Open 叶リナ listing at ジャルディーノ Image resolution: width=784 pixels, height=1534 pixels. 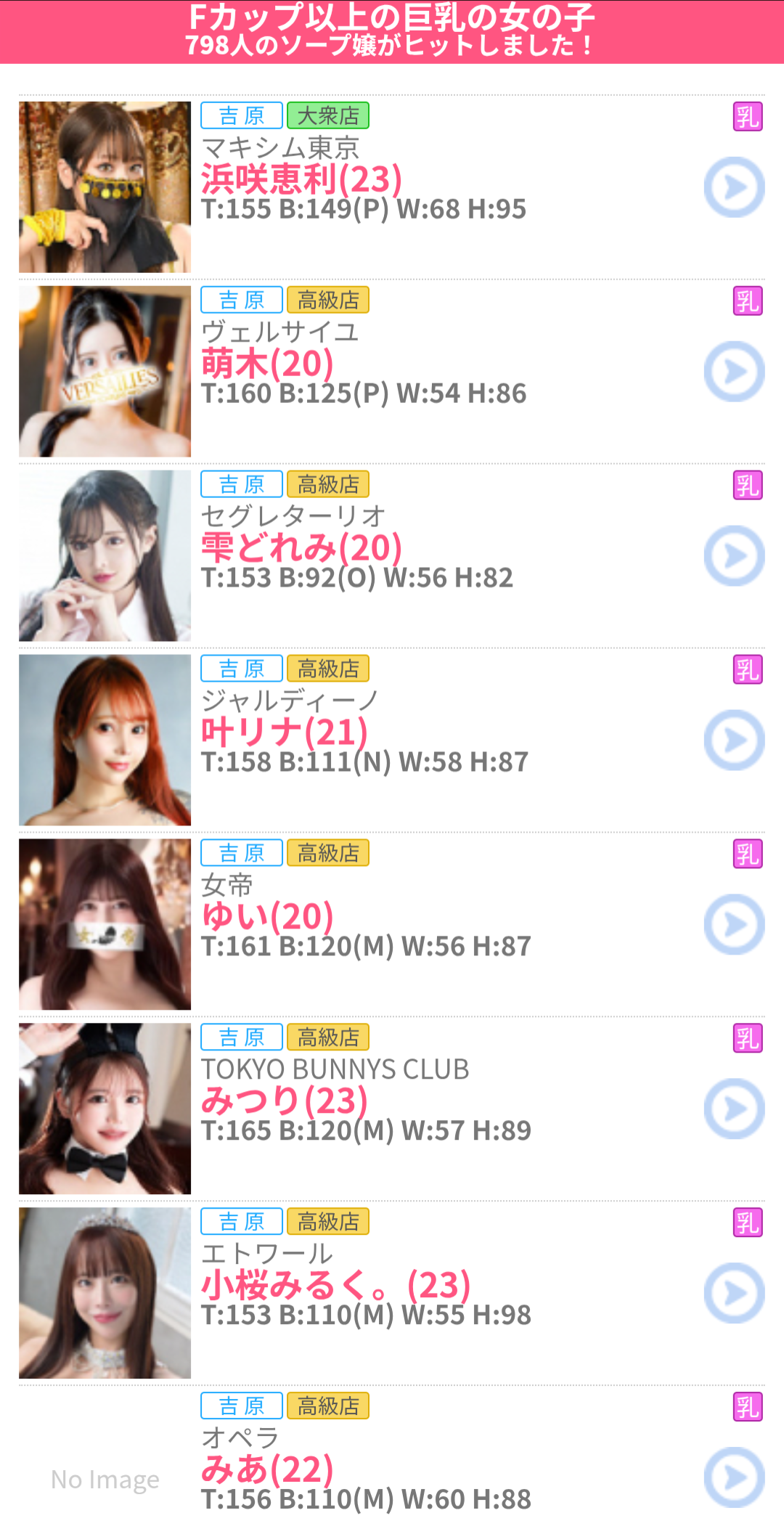coord(284,732)
